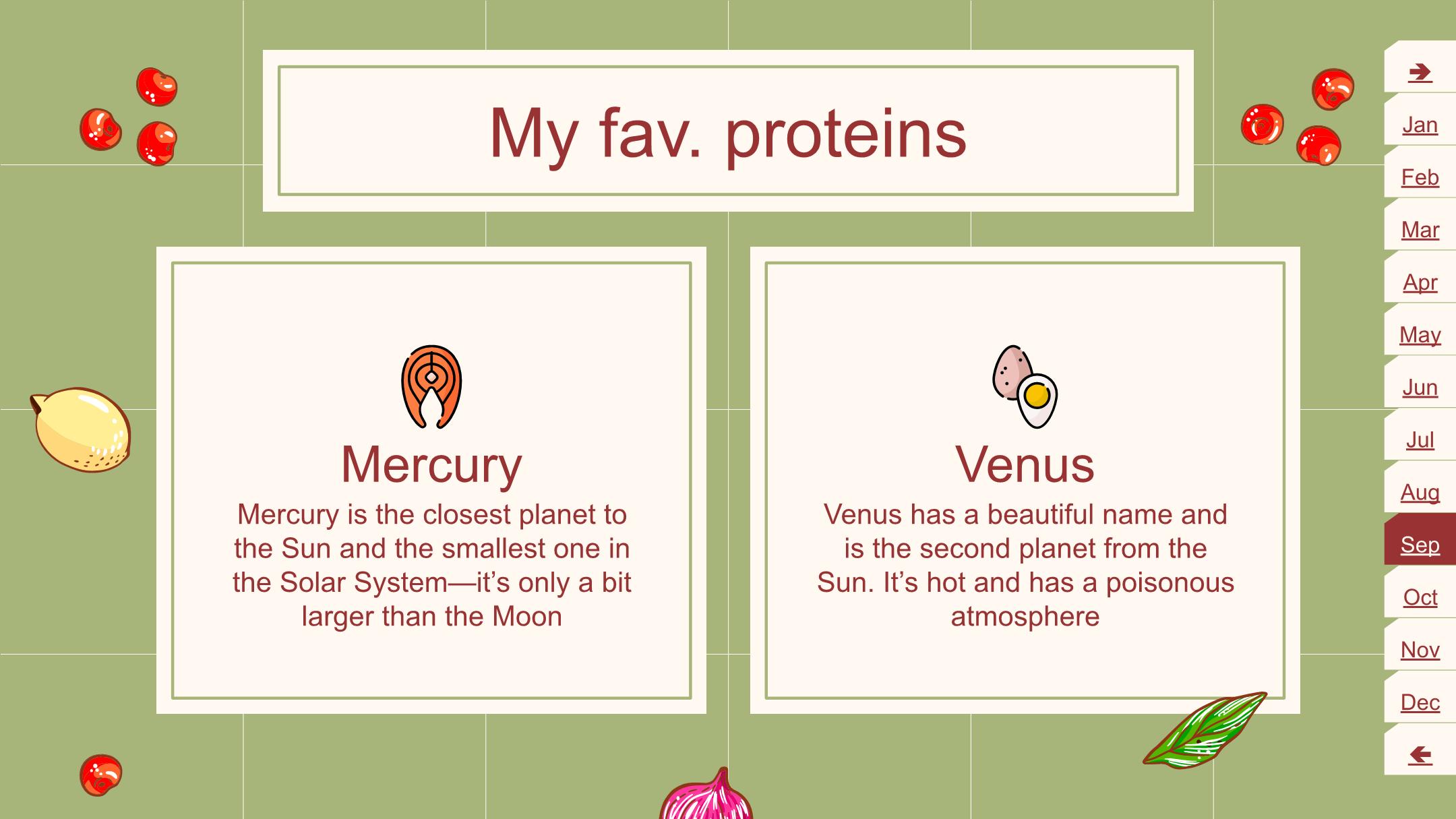Select the Apr tab
Viewport: 1456px width, 819px height.
[1420, 282]
